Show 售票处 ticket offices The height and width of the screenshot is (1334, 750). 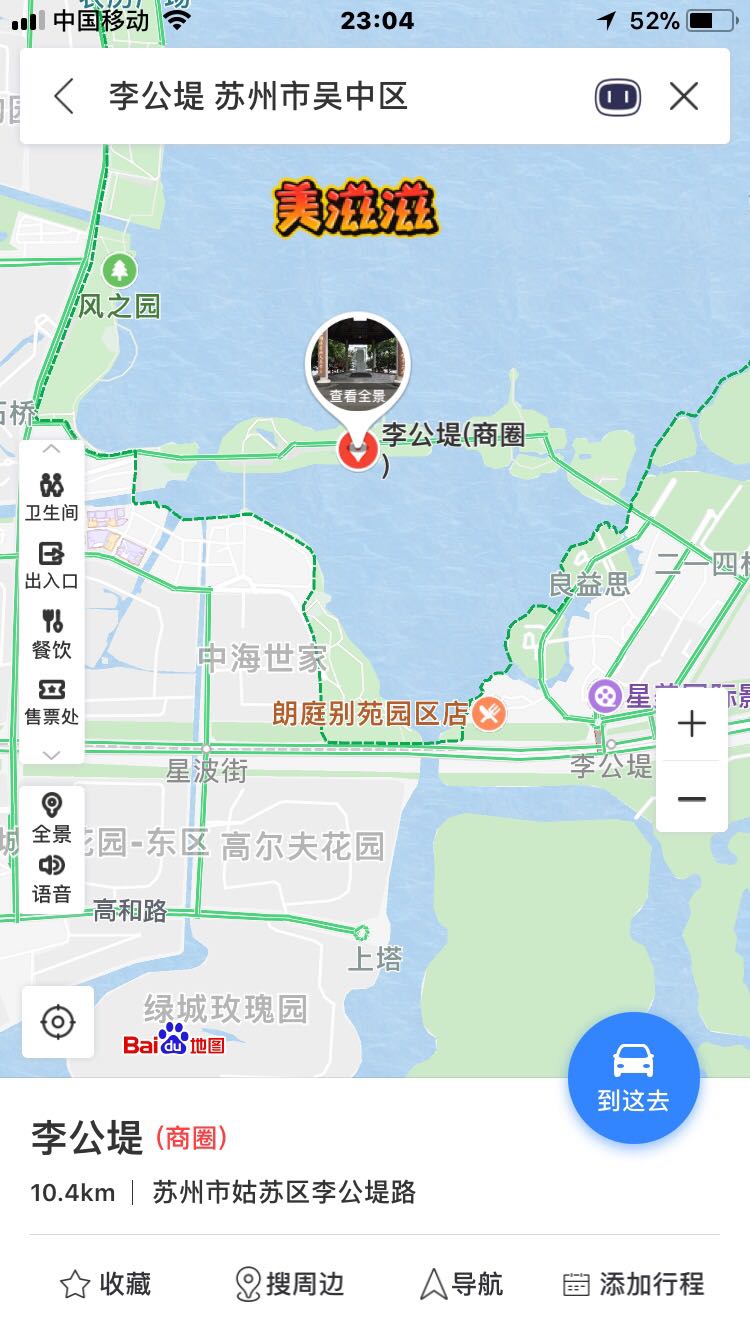tap(52, 701)
